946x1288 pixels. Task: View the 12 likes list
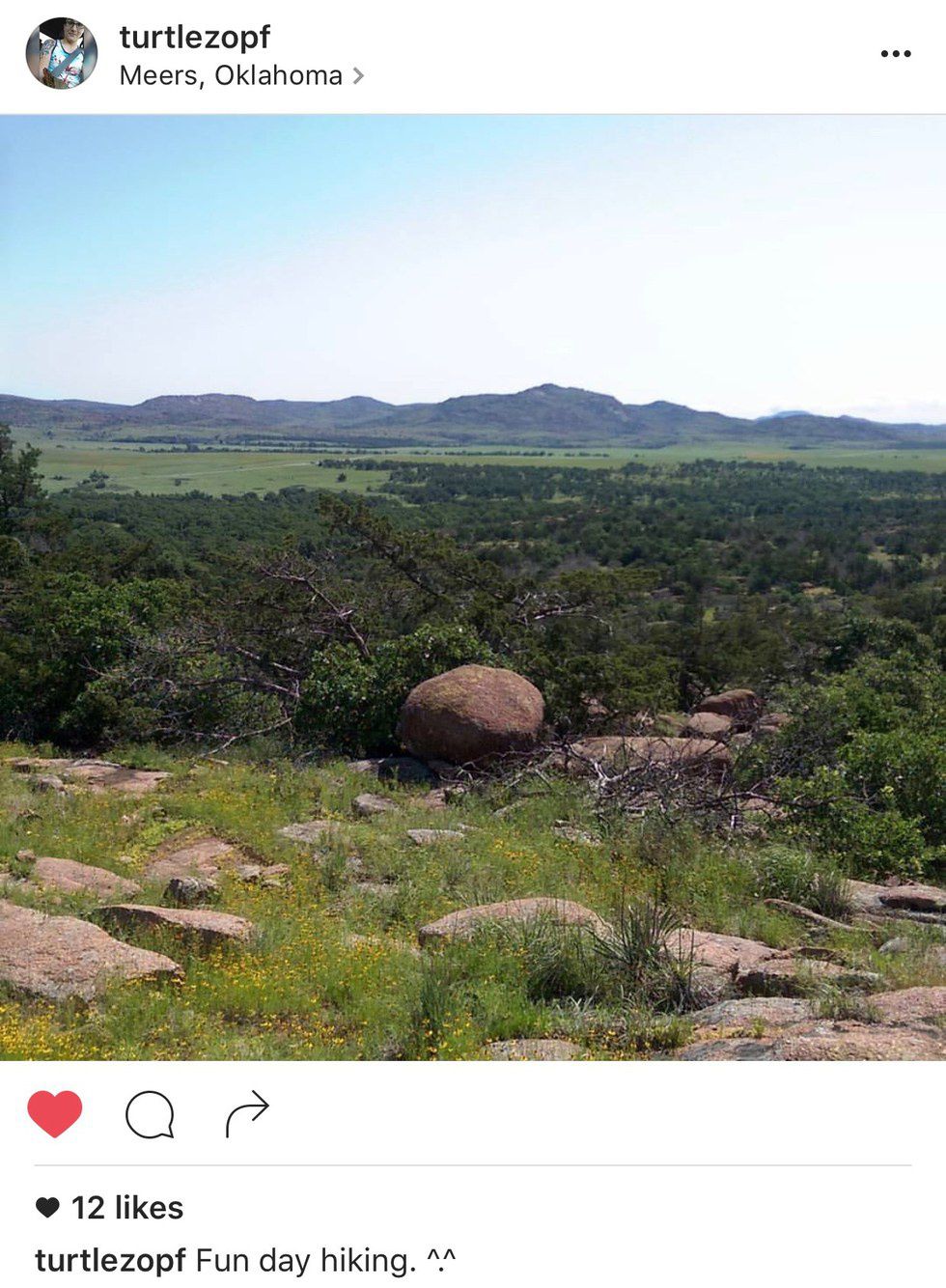126,1208
